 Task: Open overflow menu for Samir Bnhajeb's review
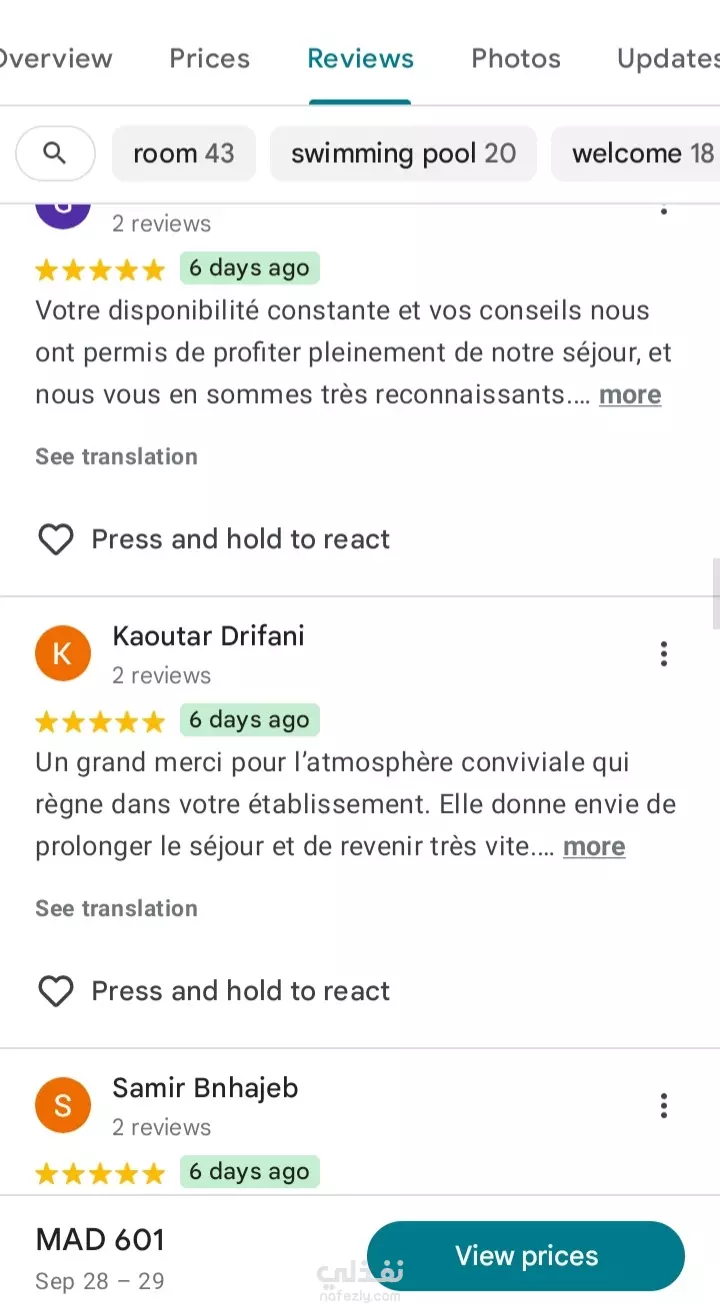664,1106
